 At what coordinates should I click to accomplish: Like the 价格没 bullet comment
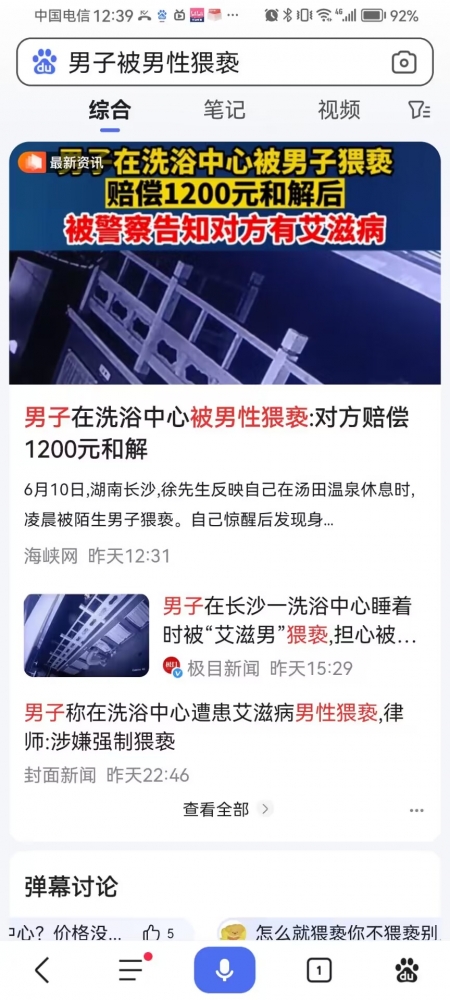[158, 933]
